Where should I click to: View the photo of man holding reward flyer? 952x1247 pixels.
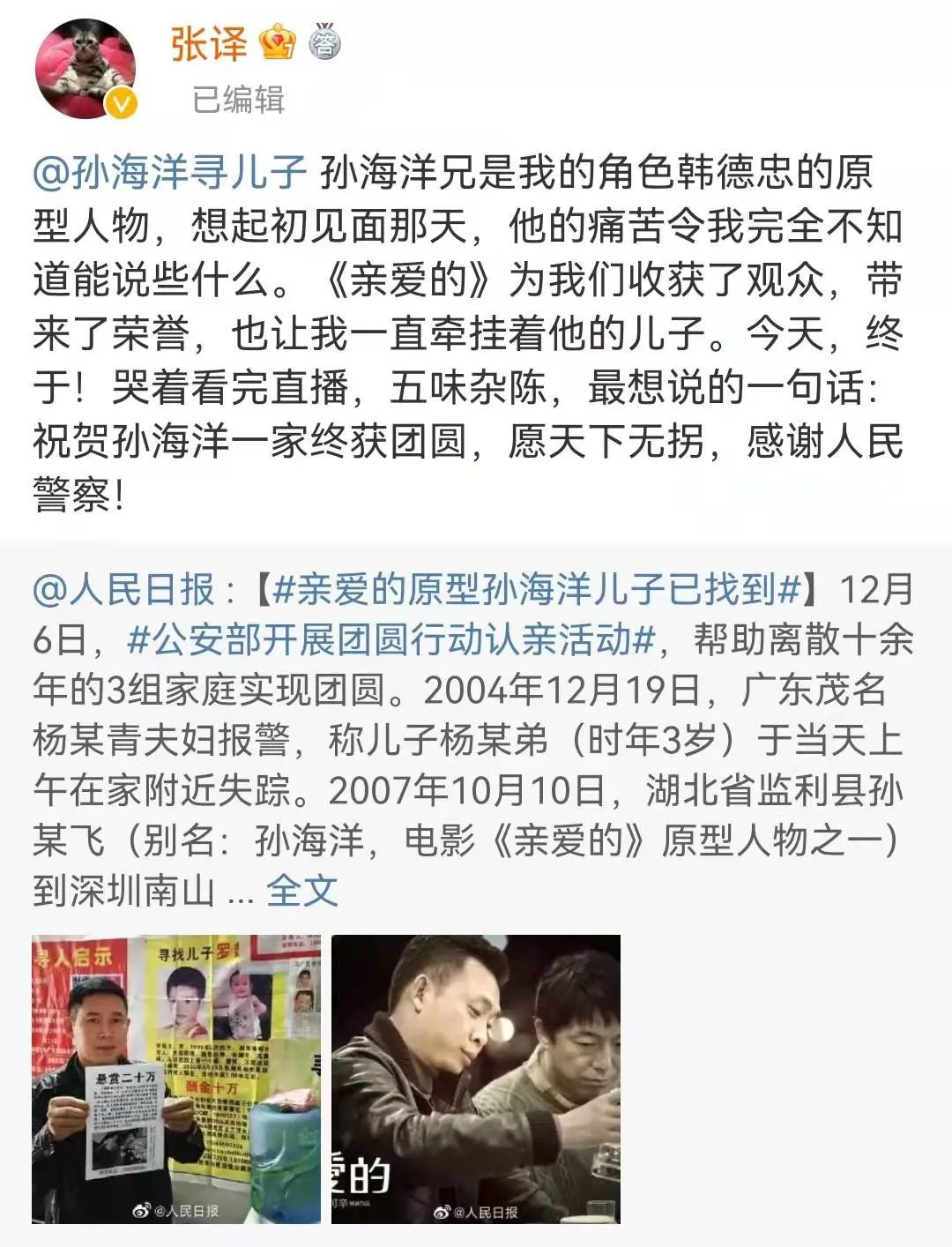[176, 1079]
